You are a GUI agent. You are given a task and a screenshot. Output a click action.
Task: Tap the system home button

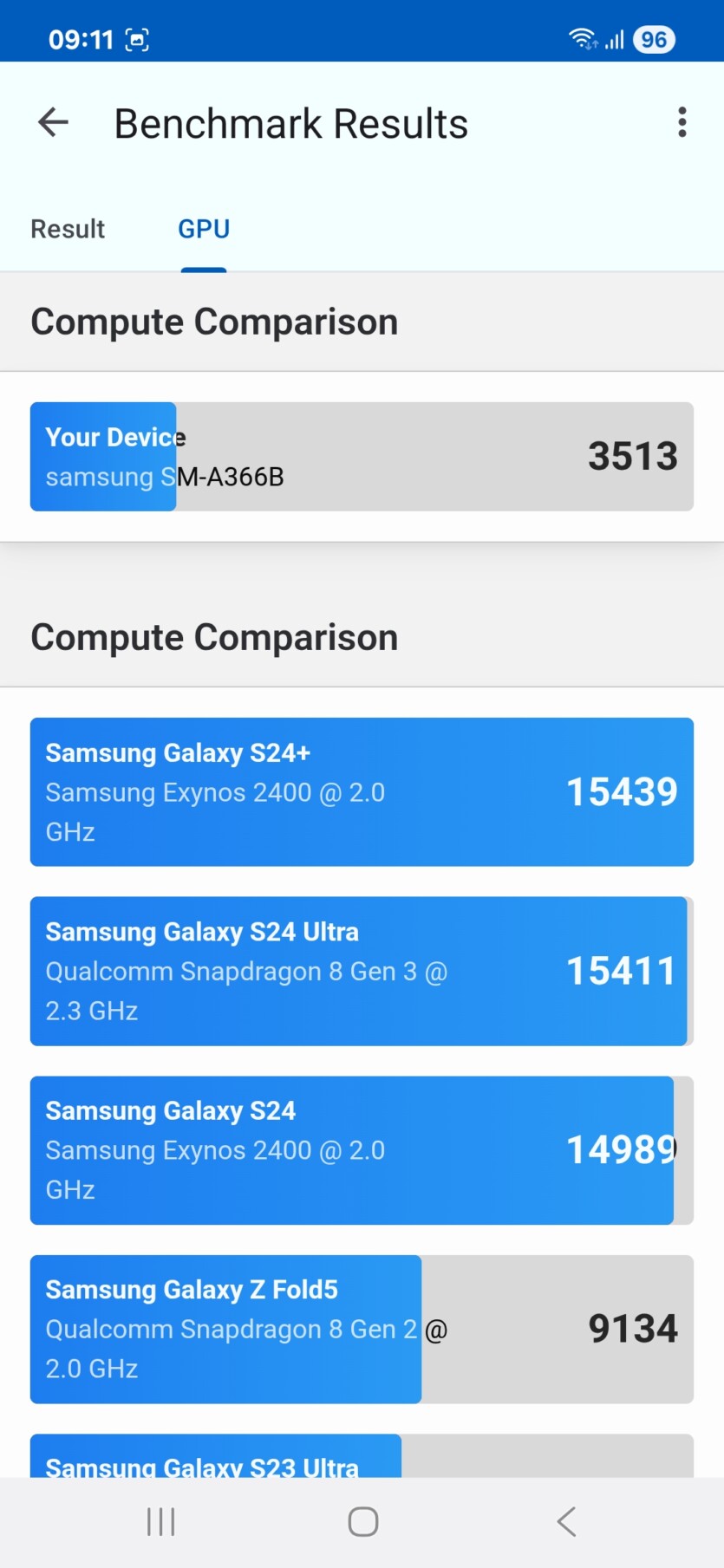[362, 1521]
